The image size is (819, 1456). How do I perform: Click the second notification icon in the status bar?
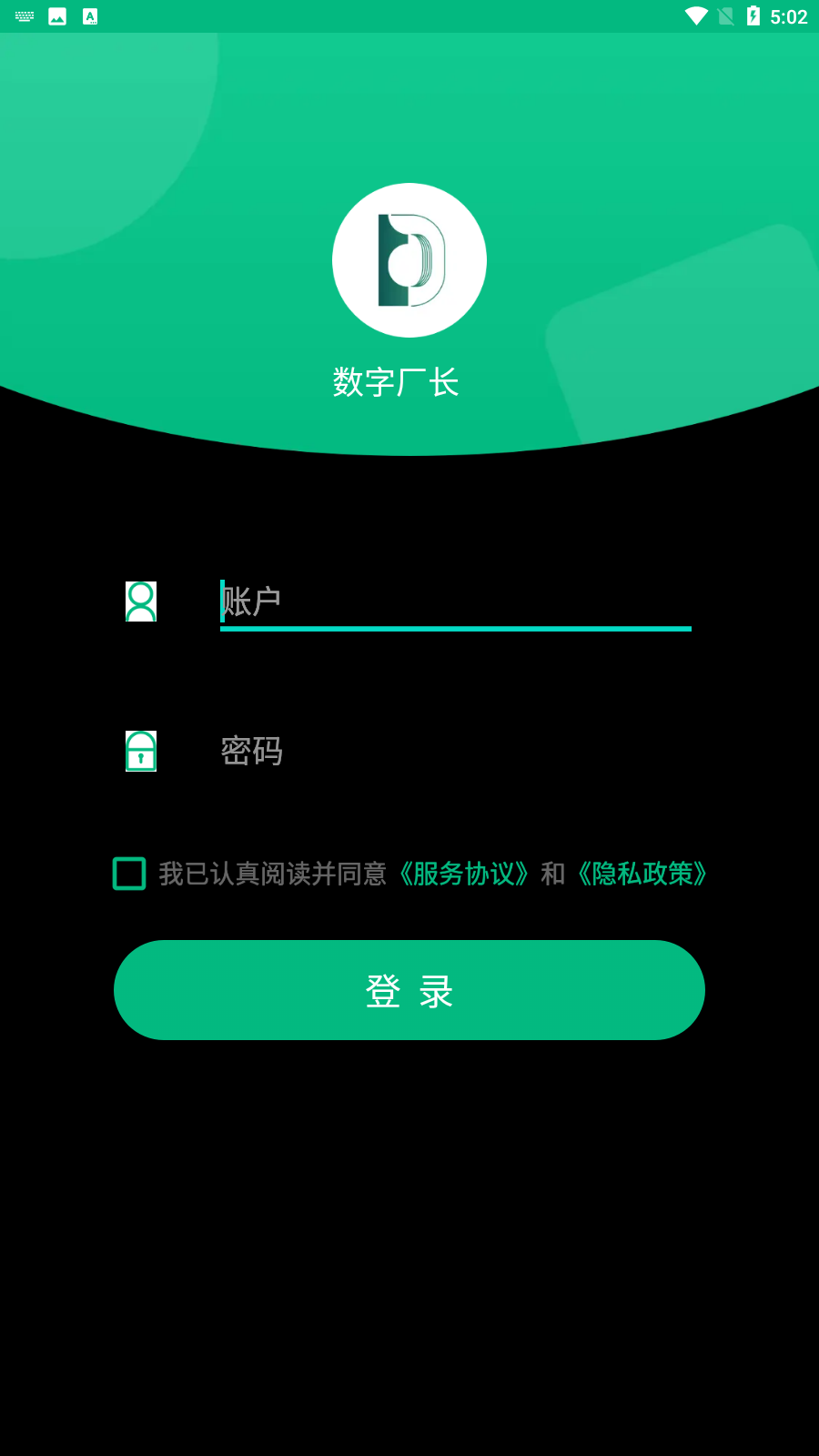(89, 15)
